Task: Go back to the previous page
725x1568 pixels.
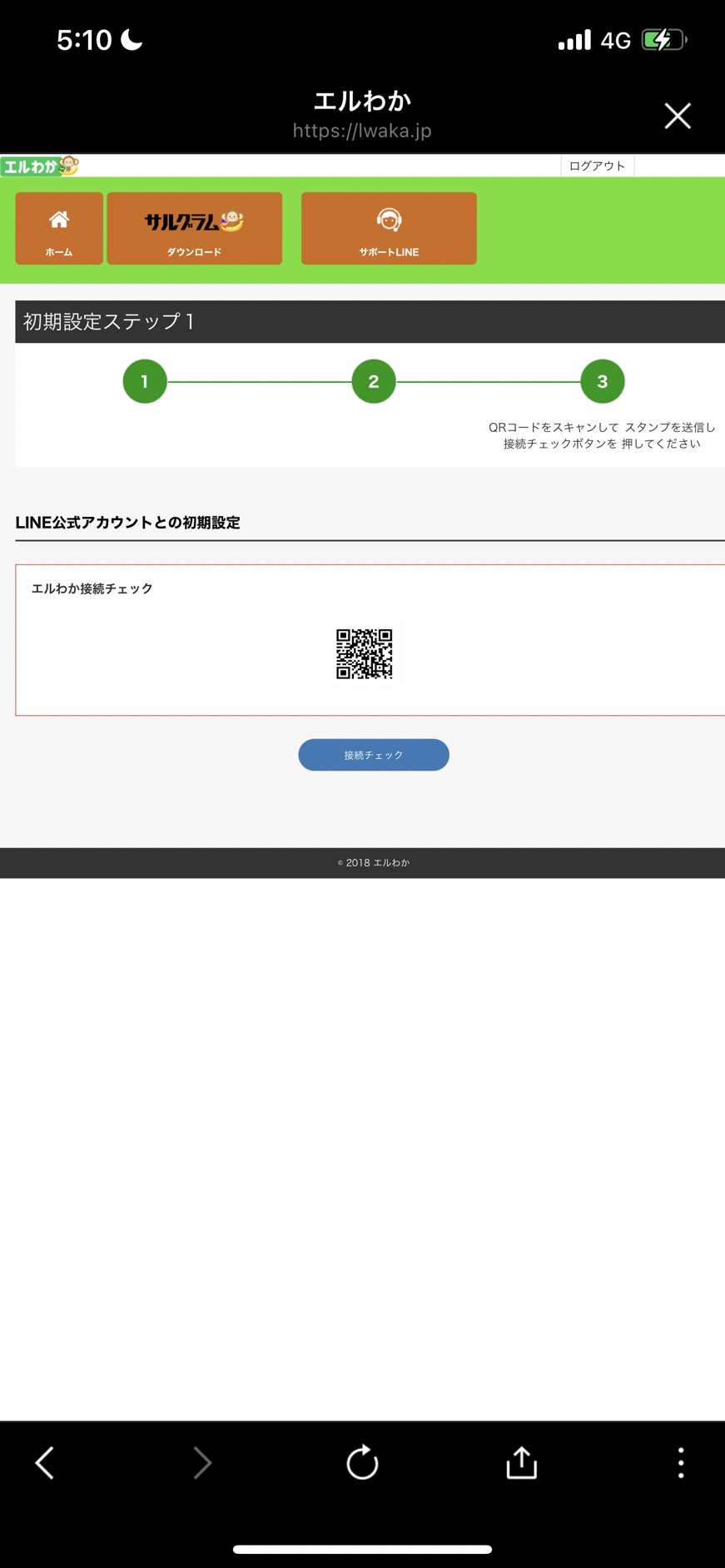Action: coord(45,1462)
